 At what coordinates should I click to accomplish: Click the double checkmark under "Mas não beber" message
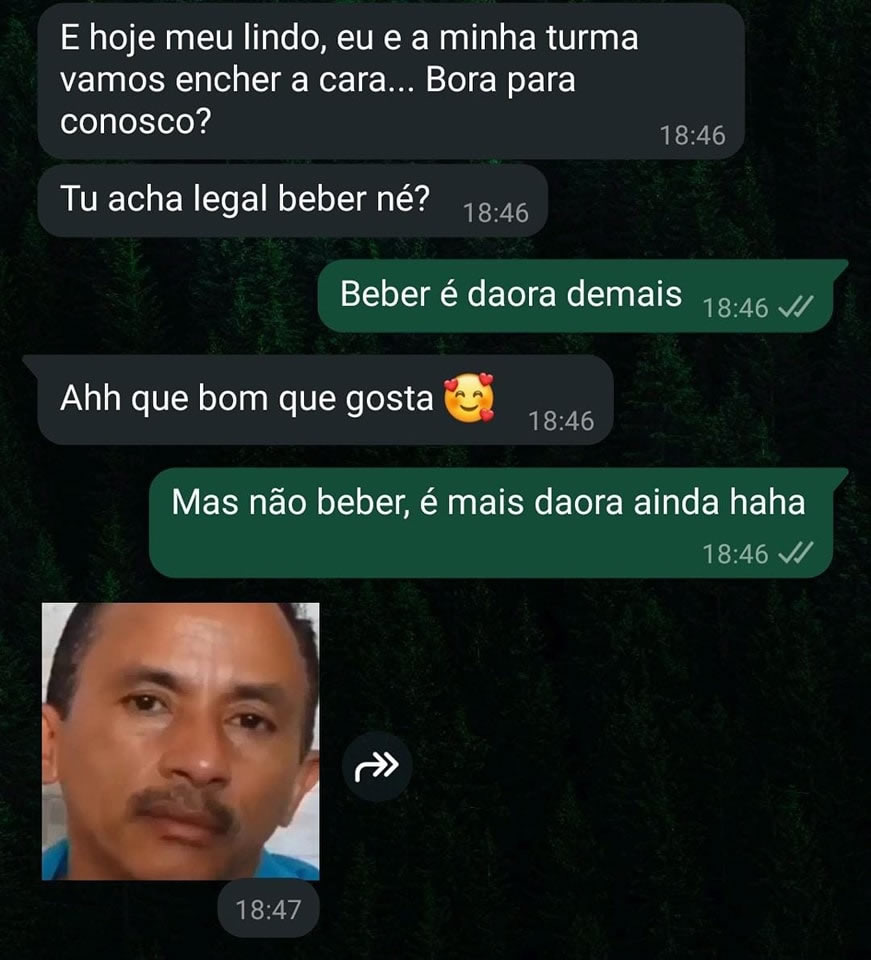pyautogui.click(x=795, y=551)
